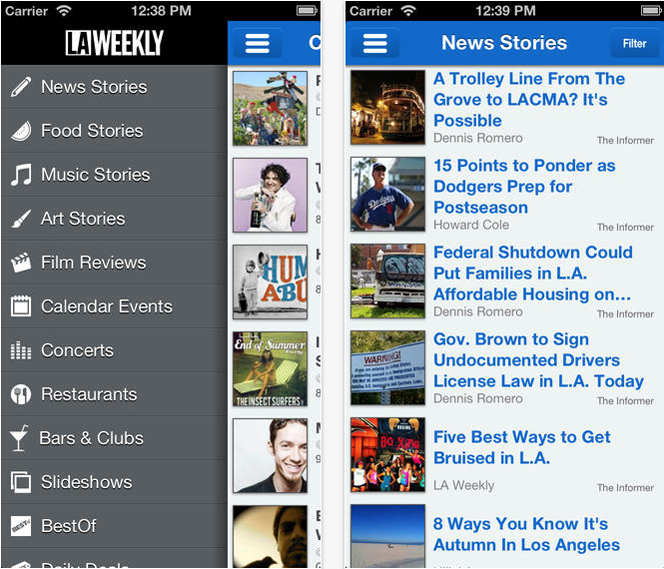
Task: Read Gov. Brown Undocumented Drivers License story
Action: point(538,360)
